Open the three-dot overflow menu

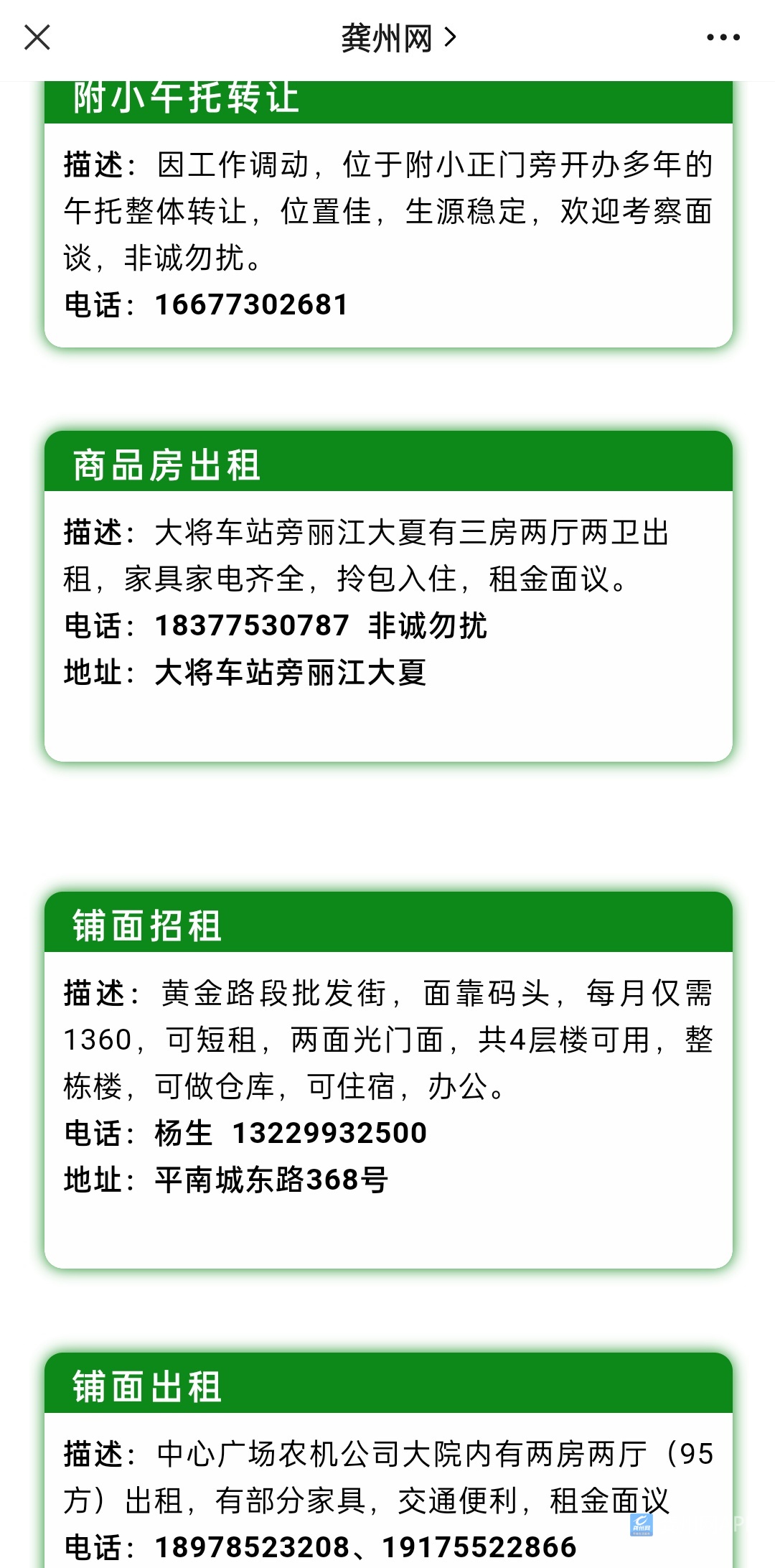pos(723,37)
